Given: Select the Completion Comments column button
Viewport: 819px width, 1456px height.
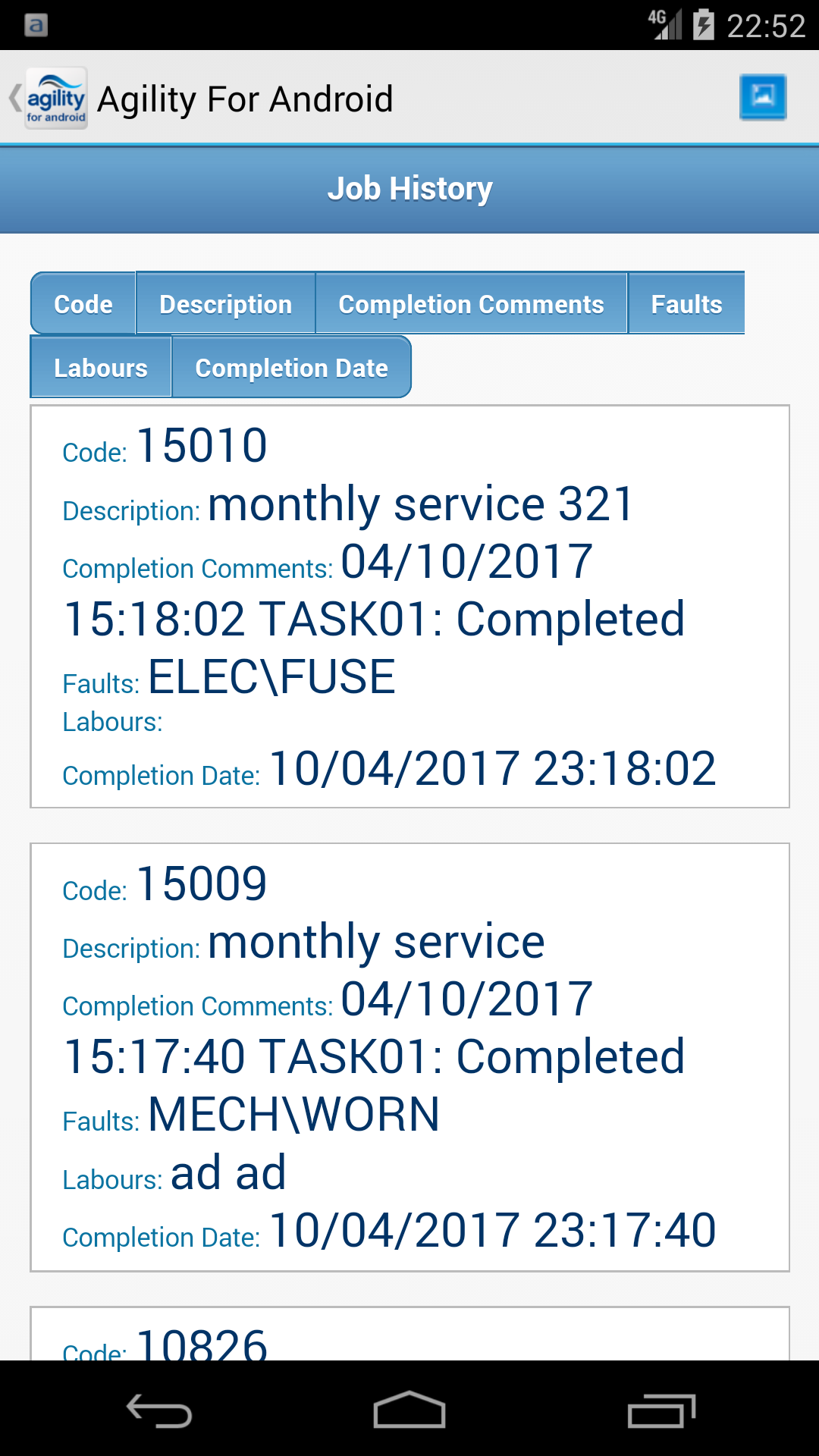Looking at the screenshot, I should click(471, 304).
